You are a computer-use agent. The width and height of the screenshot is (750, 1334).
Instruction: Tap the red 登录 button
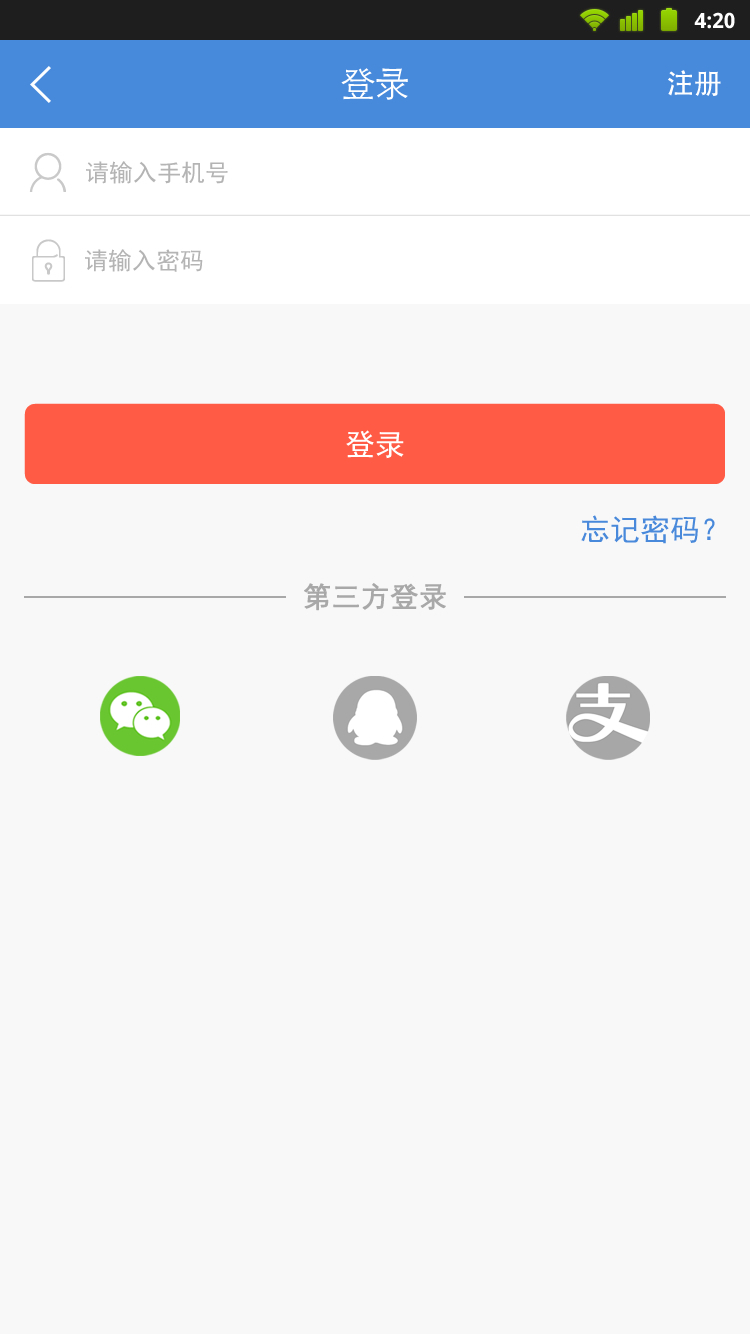click(x=375, y=444)
